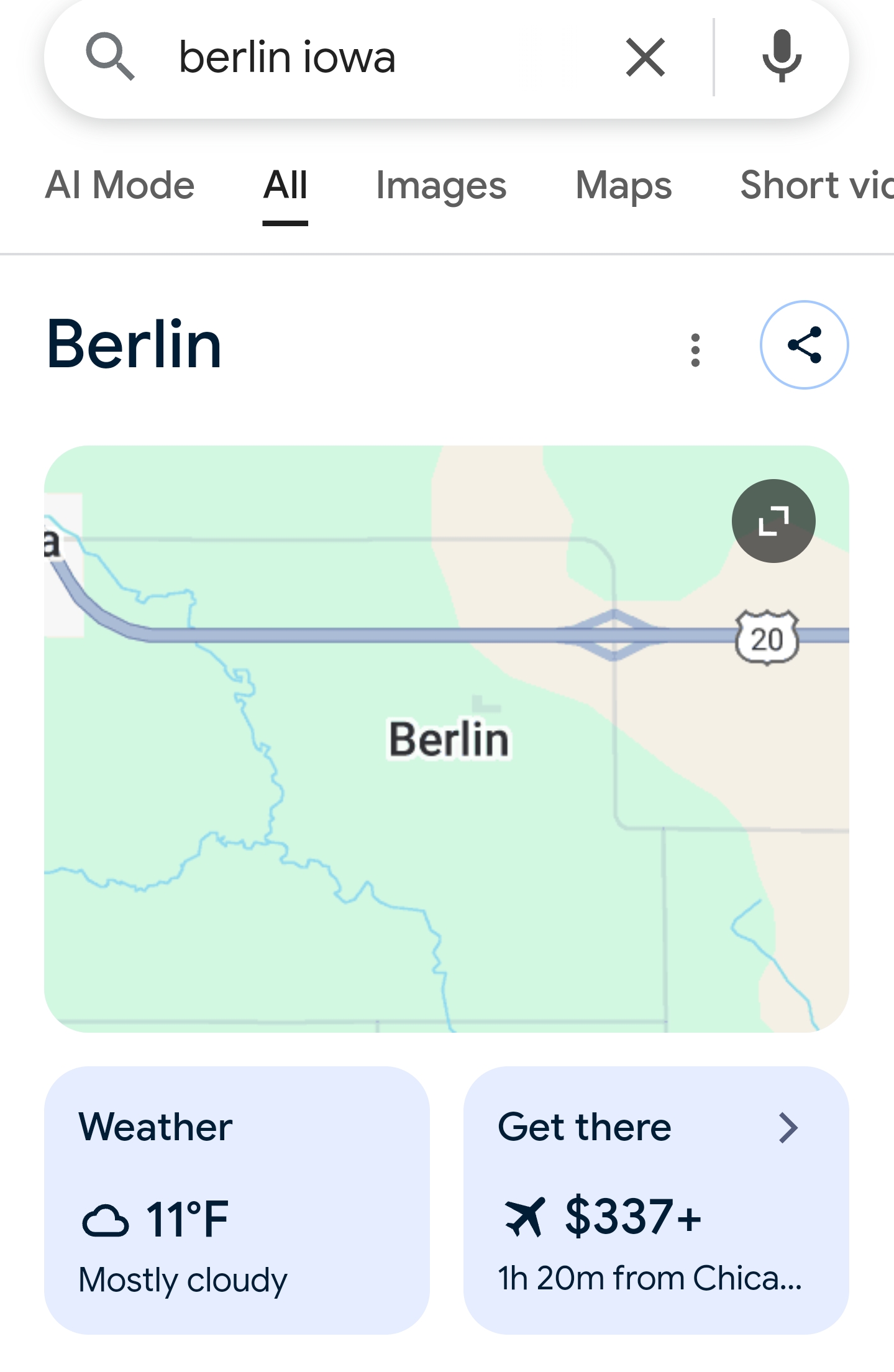Open the Maps tab
The width and height of the screenshot is (894, 1372).
tap(624, 185)
